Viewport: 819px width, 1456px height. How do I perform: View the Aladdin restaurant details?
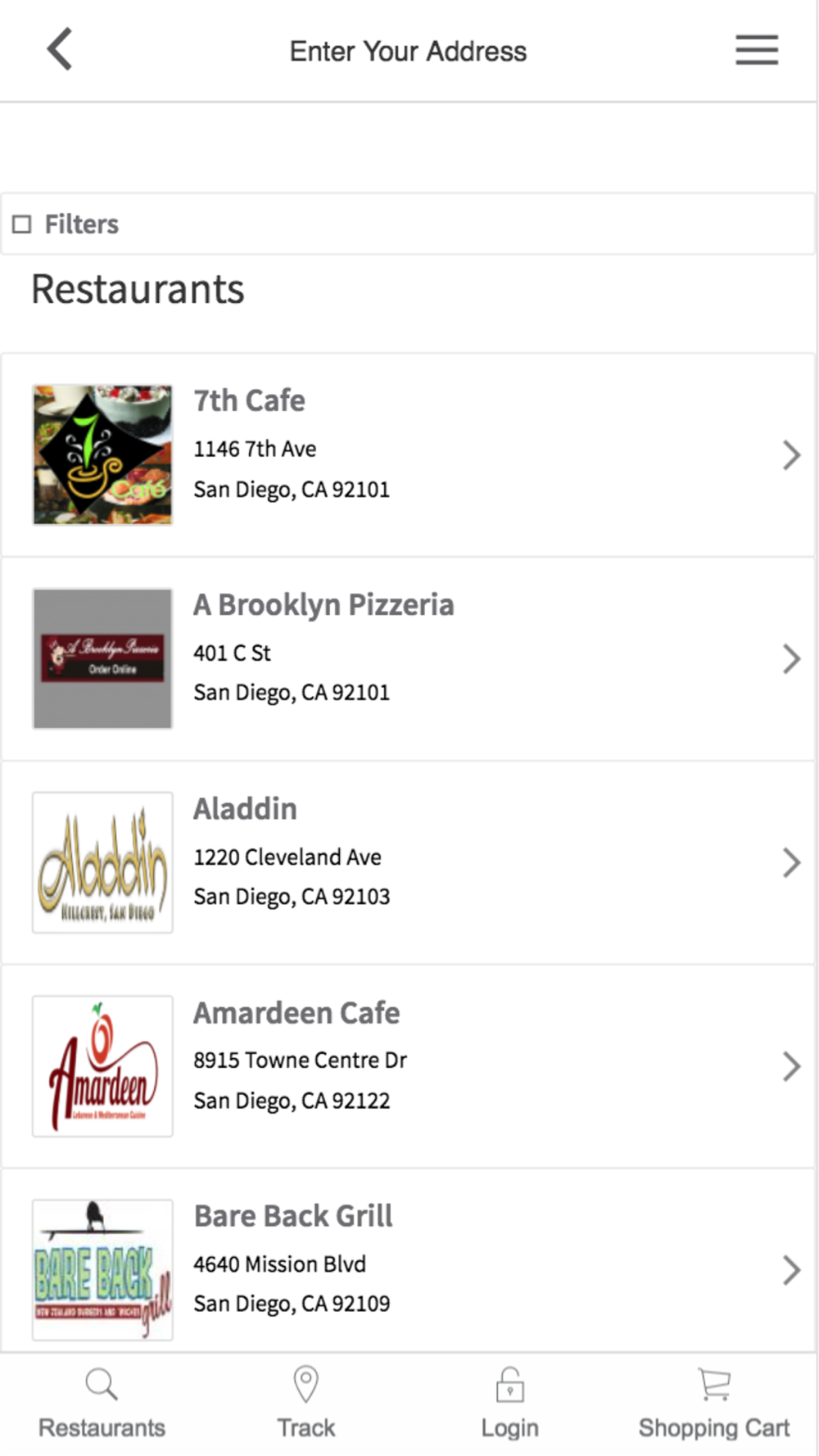(408, 862)
